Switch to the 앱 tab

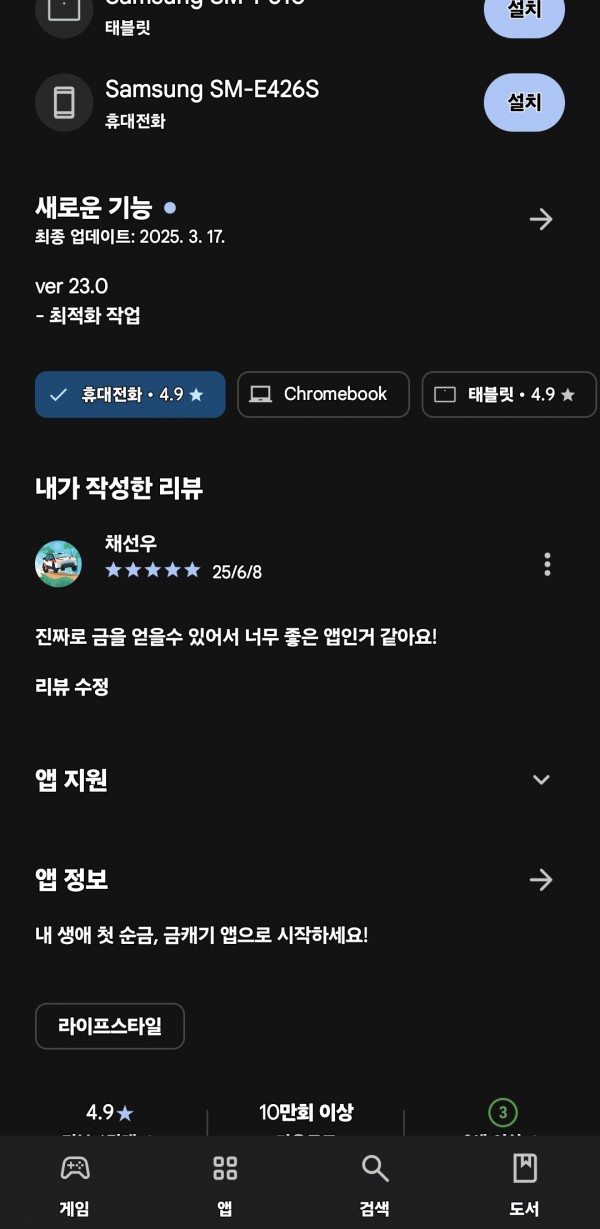pyautogui.click(x=225, y=1185)
